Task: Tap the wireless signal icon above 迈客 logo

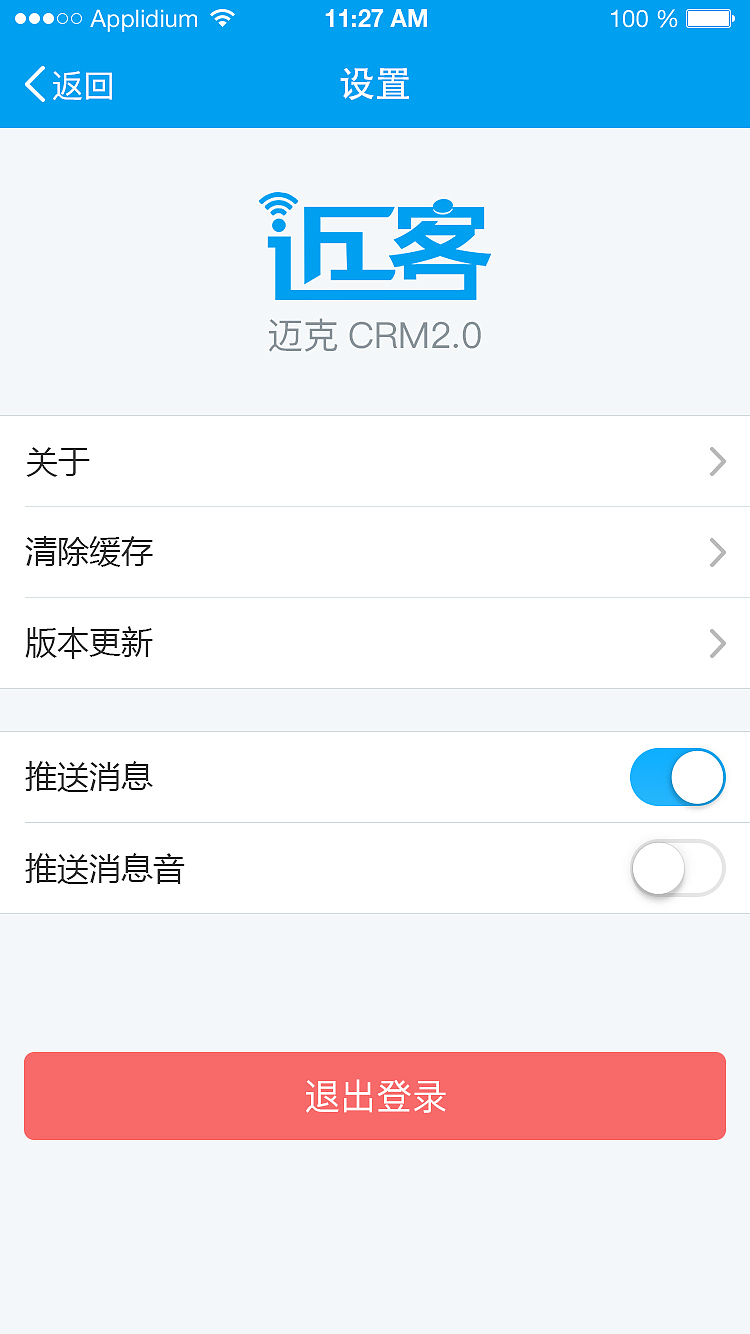Action: click(280, 205)
